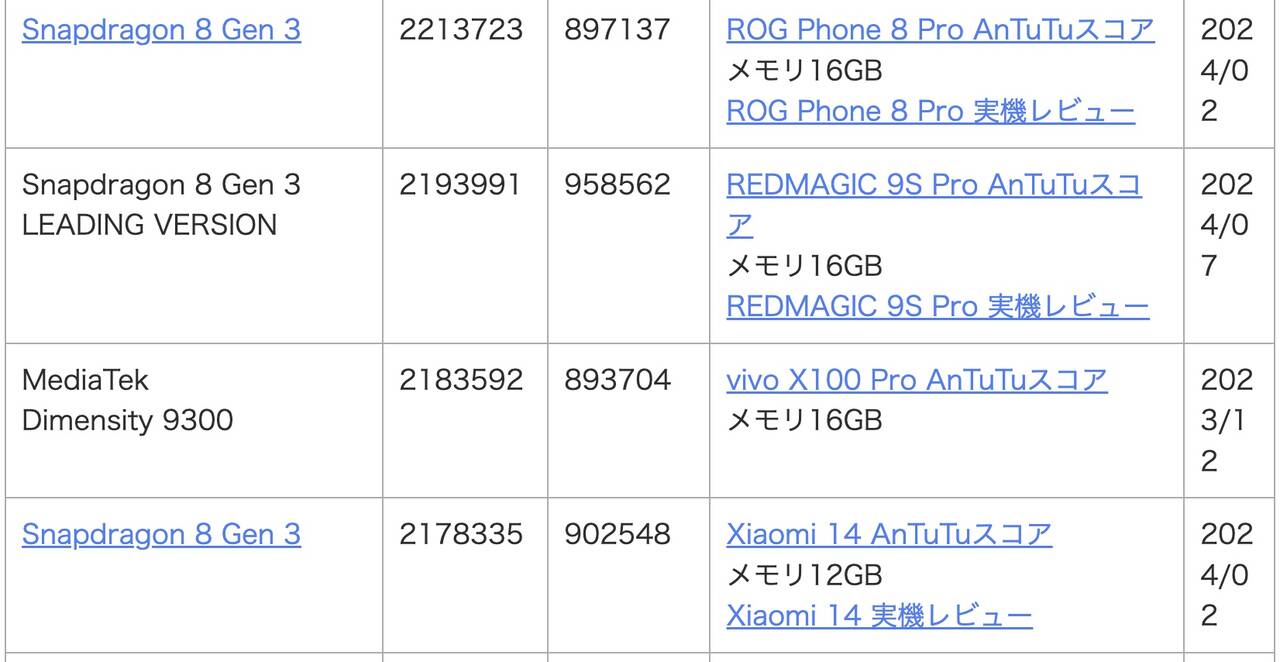Open REDMAGIC 9S Pro 実機レビュー link
Image resolution: width=1280 pixels, height=662 pixels.
tap(937, 306)
